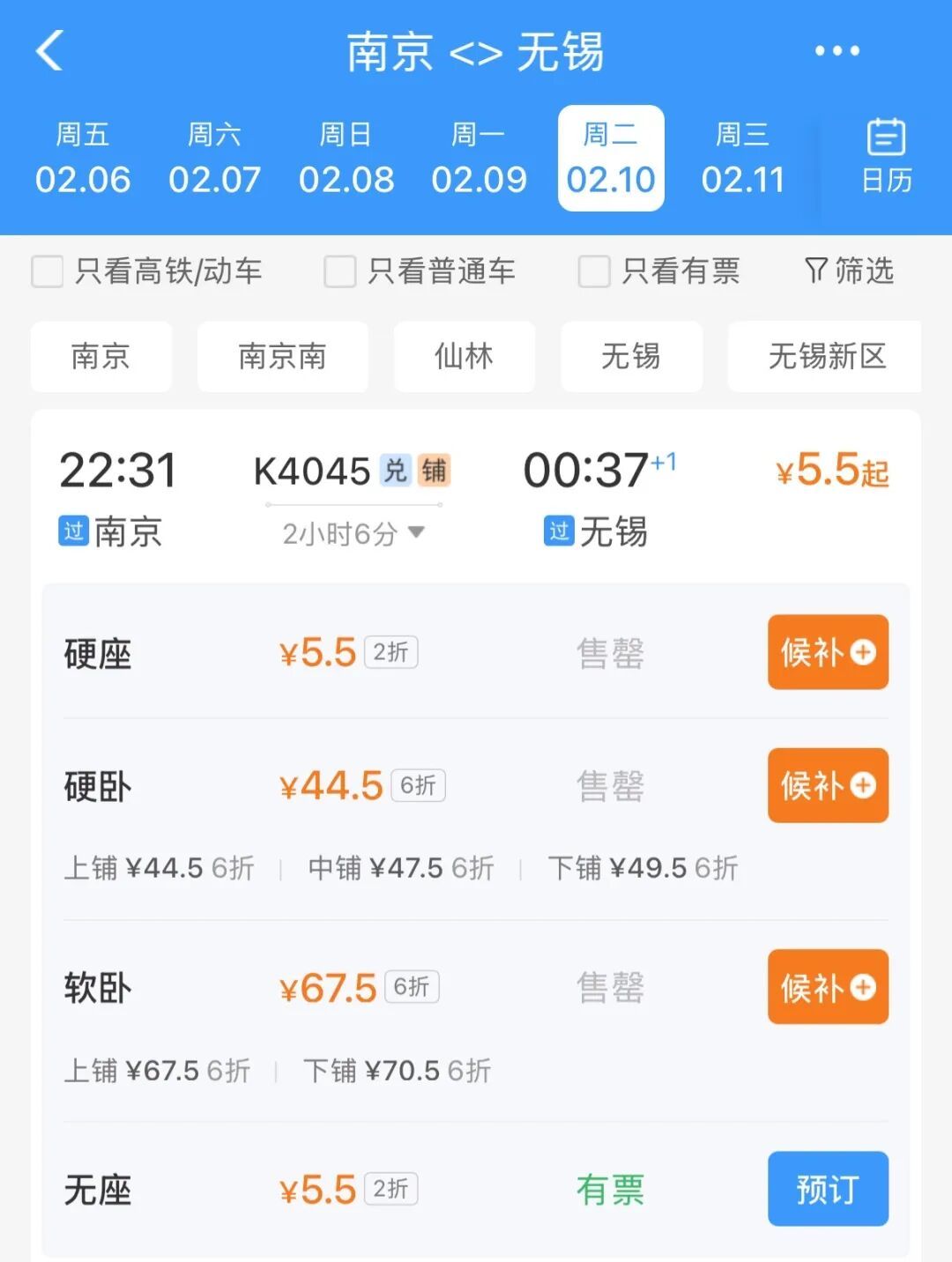
Task: Tap 预订 to book a 无座 ticket
Action: coord(827,1188)
